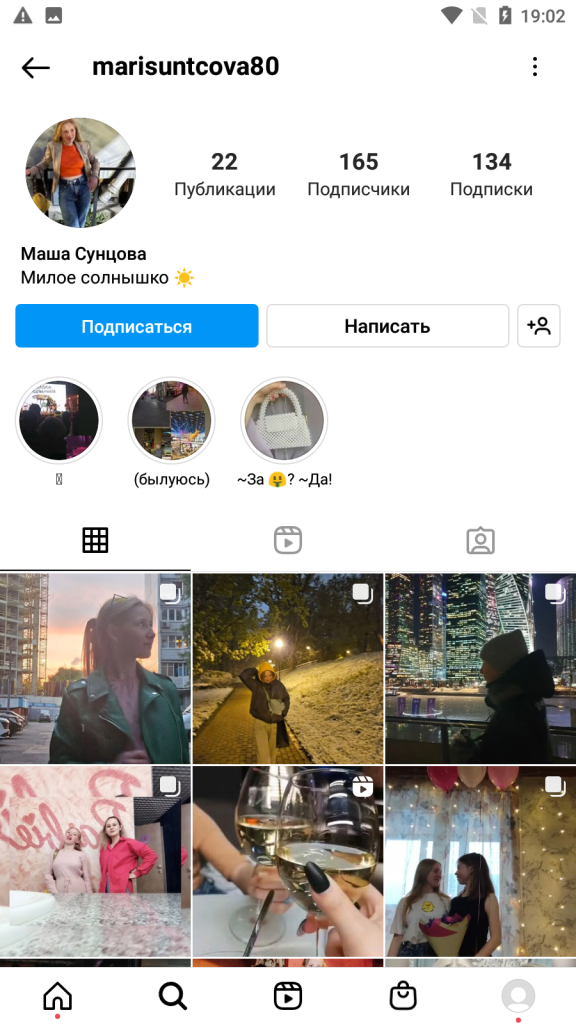
Task: View the 134 Подписки following list
Action: point(491,174)
